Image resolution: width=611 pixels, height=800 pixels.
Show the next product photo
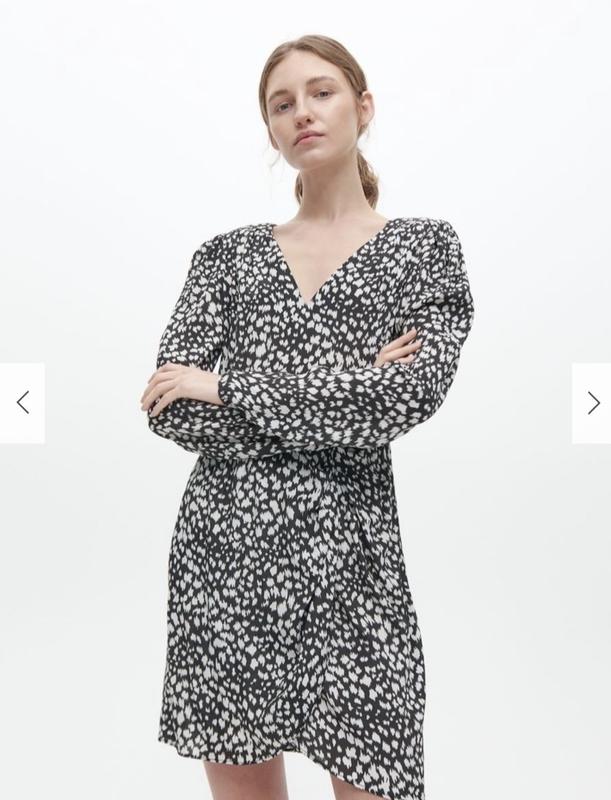coord(592,403)
